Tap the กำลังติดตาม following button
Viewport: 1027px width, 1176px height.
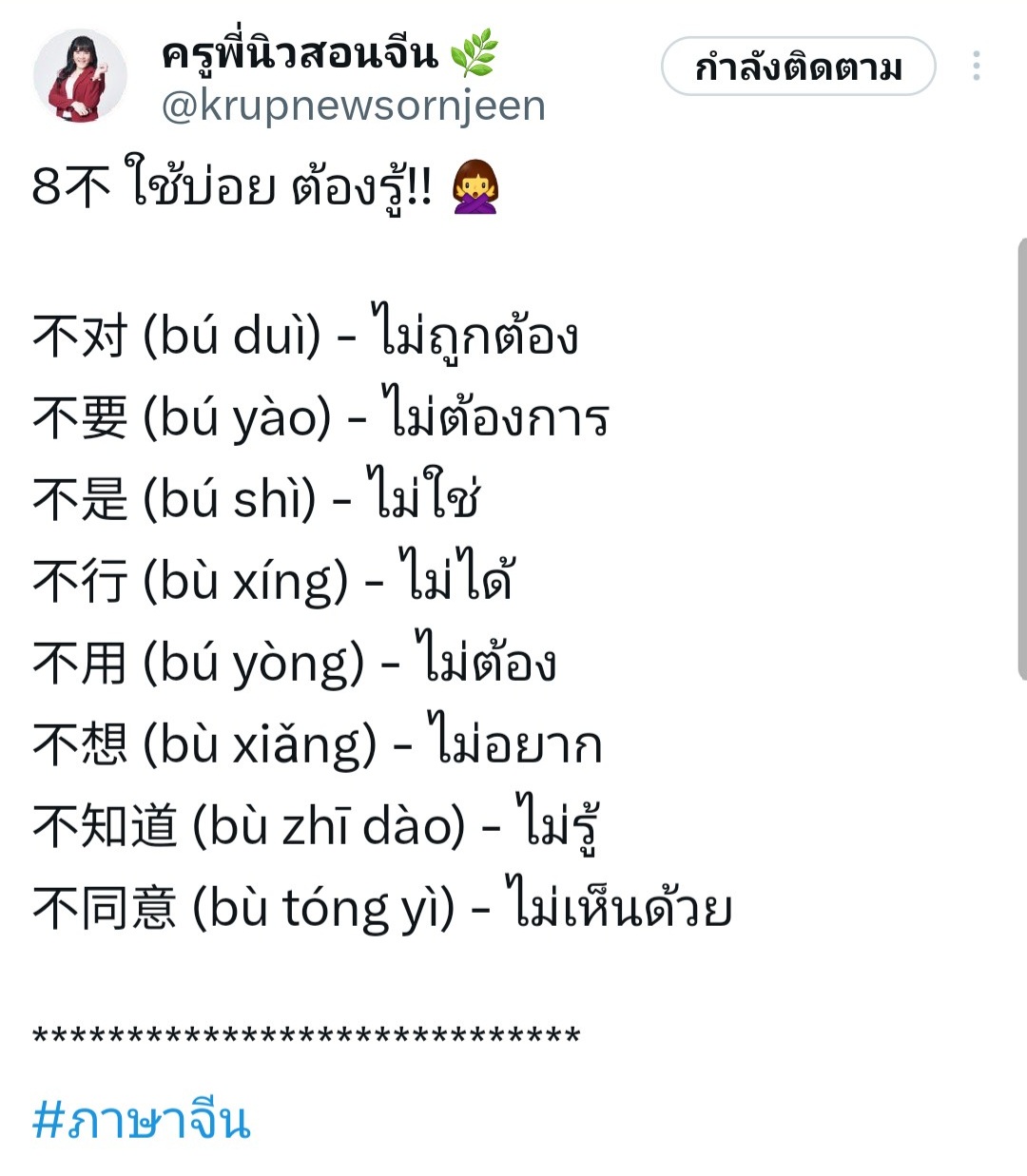point(798,67)
